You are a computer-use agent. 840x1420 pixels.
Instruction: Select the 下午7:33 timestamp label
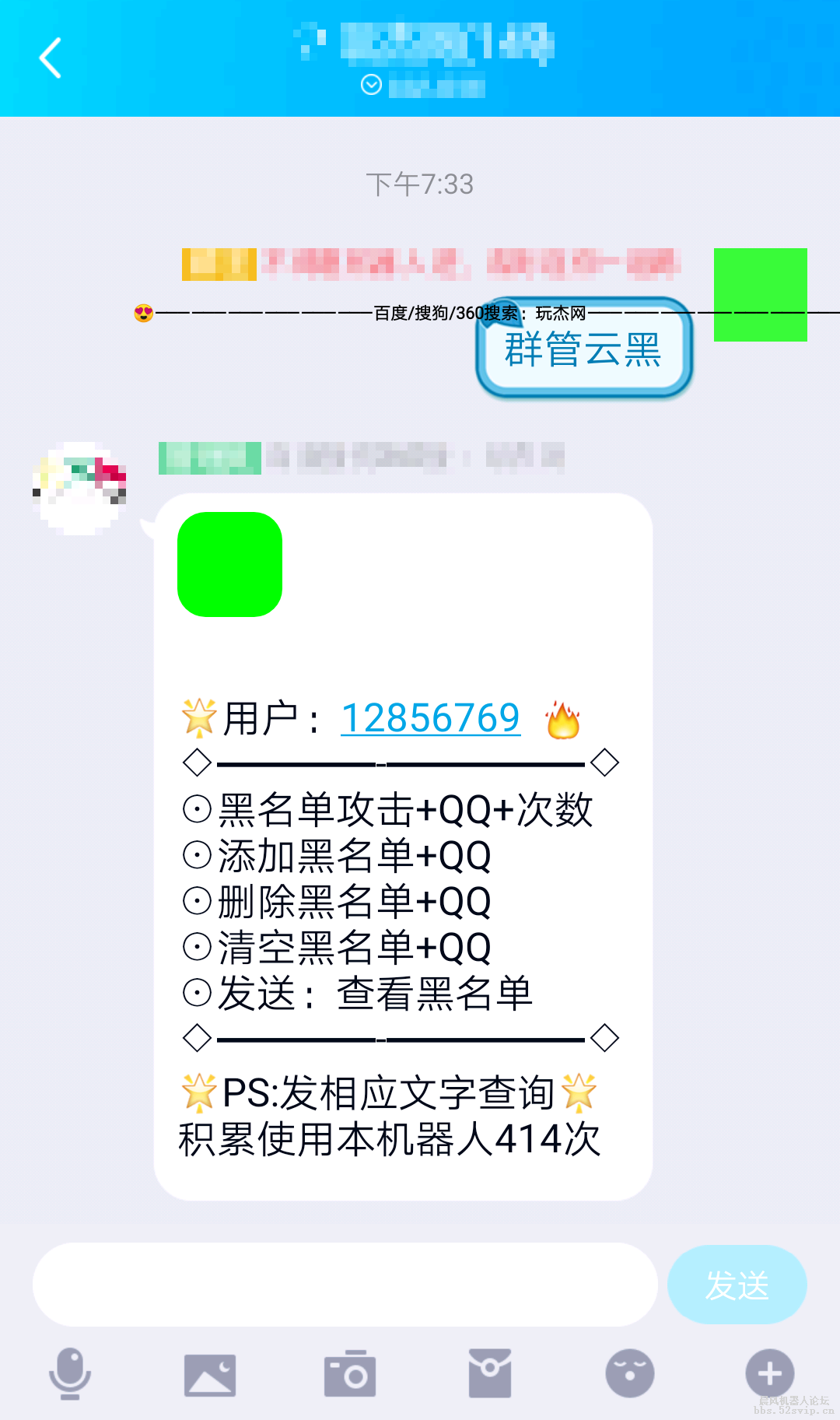click(x=420, y=184)
